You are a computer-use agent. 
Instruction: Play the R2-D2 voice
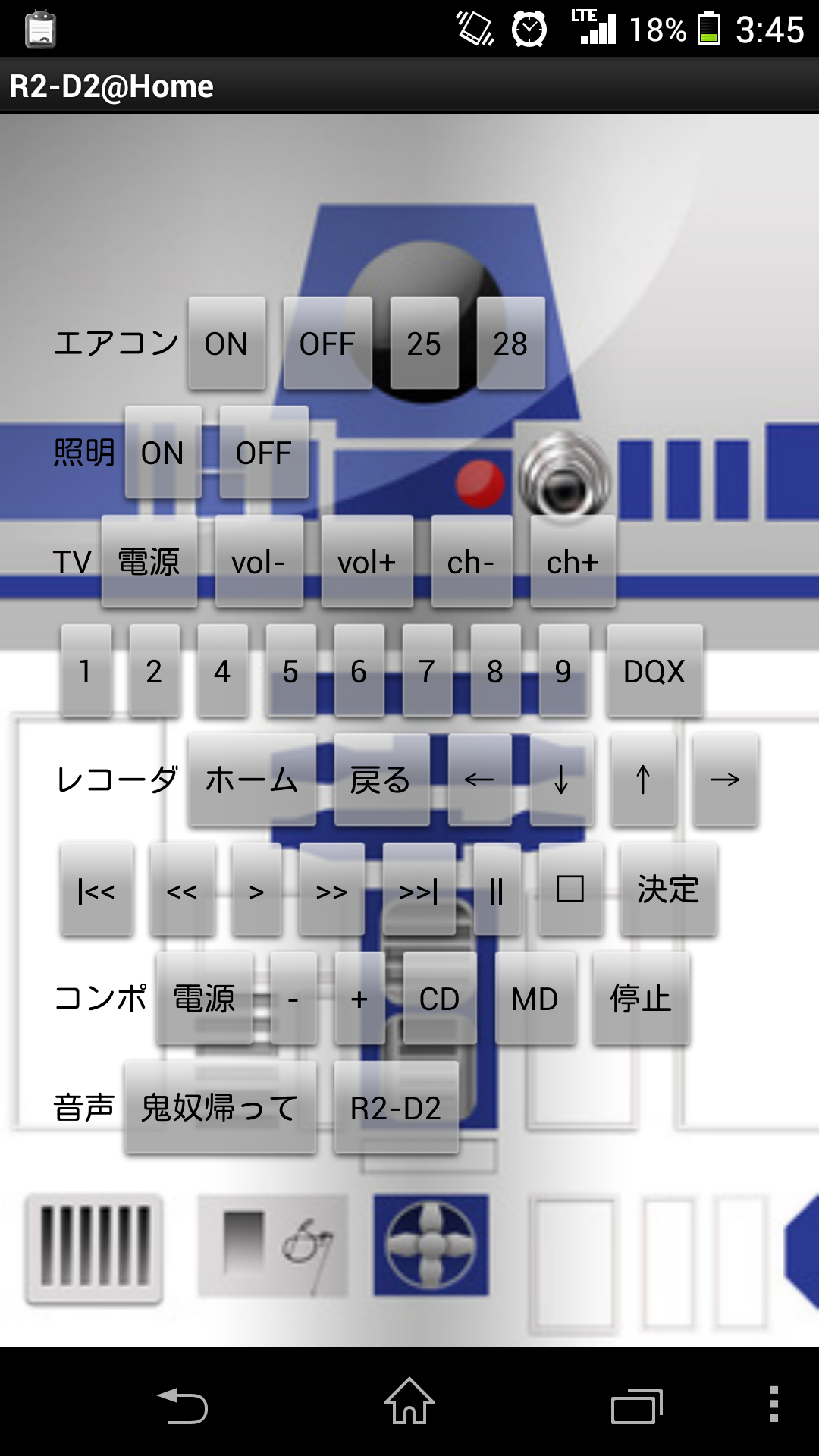[396, 1108]
